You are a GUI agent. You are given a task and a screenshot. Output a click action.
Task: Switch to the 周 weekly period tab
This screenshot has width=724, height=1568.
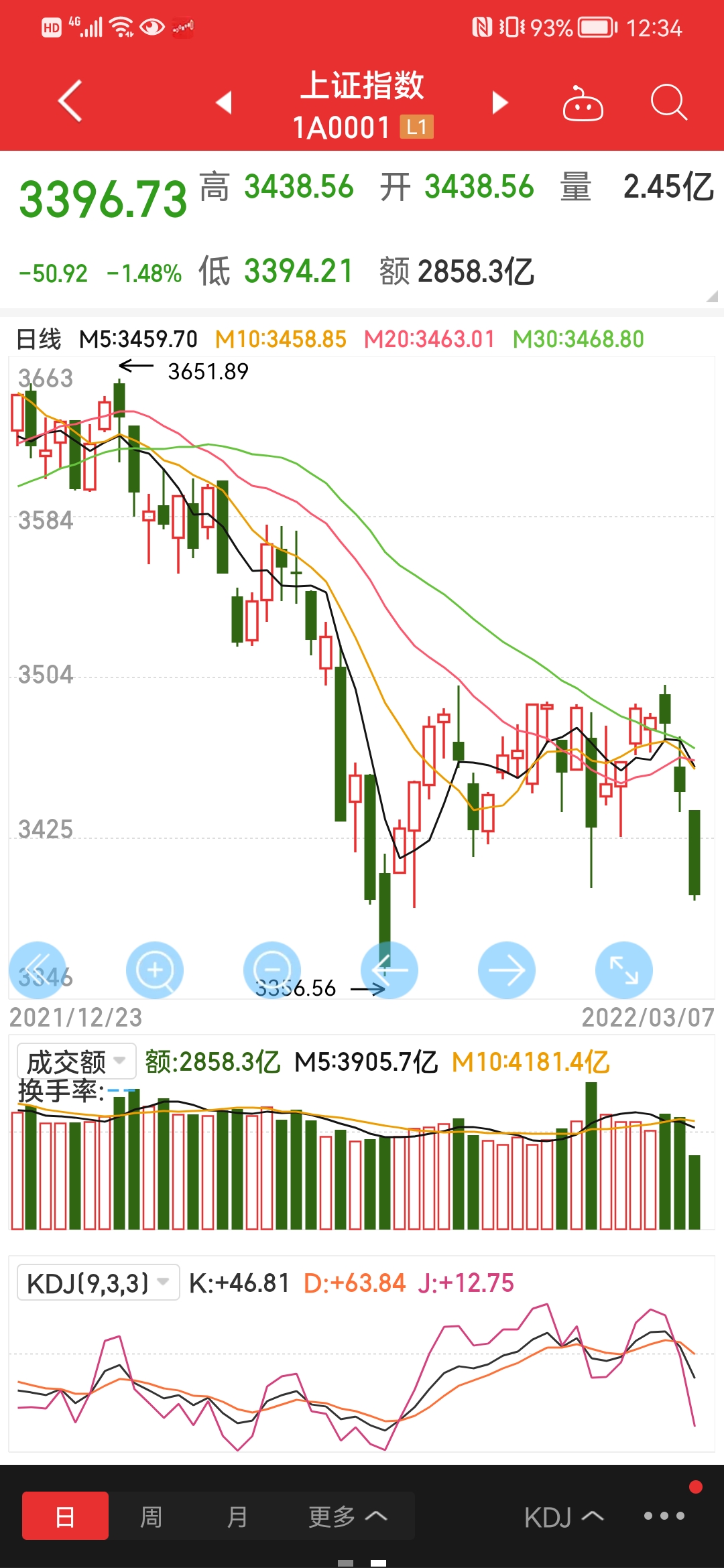152,1516
